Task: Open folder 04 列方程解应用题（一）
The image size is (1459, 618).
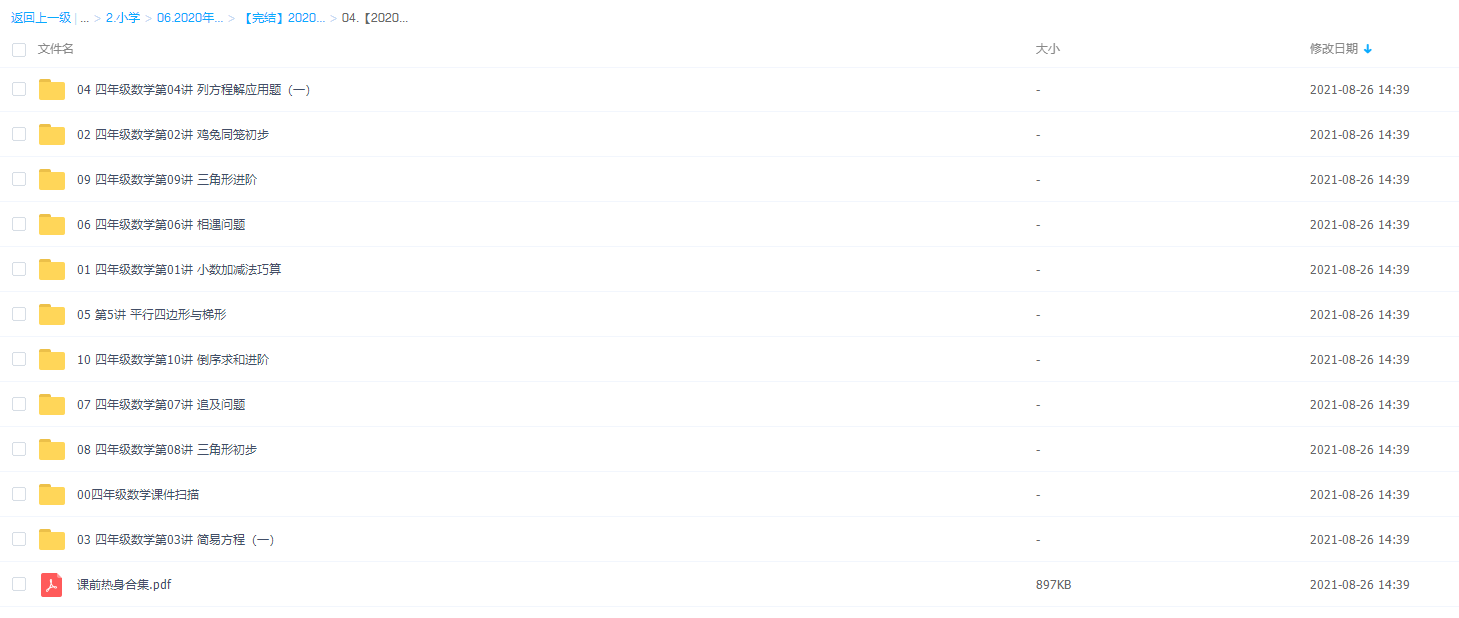Action: (193, 90)
